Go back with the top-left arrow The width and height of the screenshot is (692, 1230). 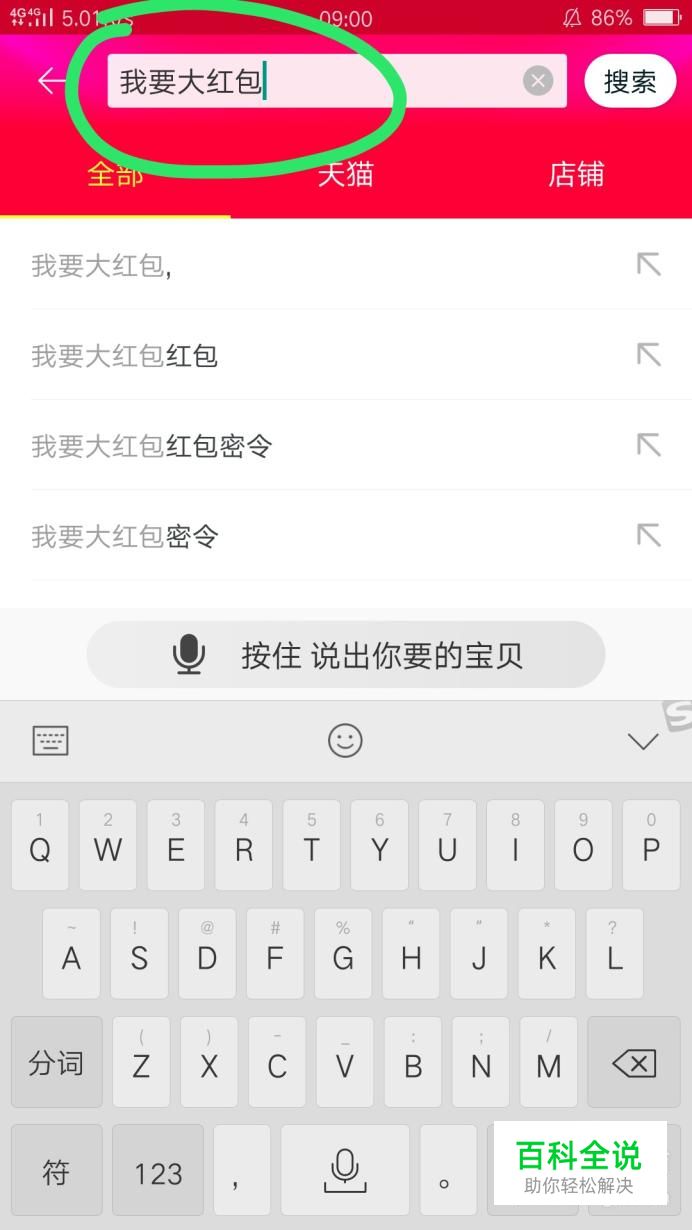pos(51,81)
